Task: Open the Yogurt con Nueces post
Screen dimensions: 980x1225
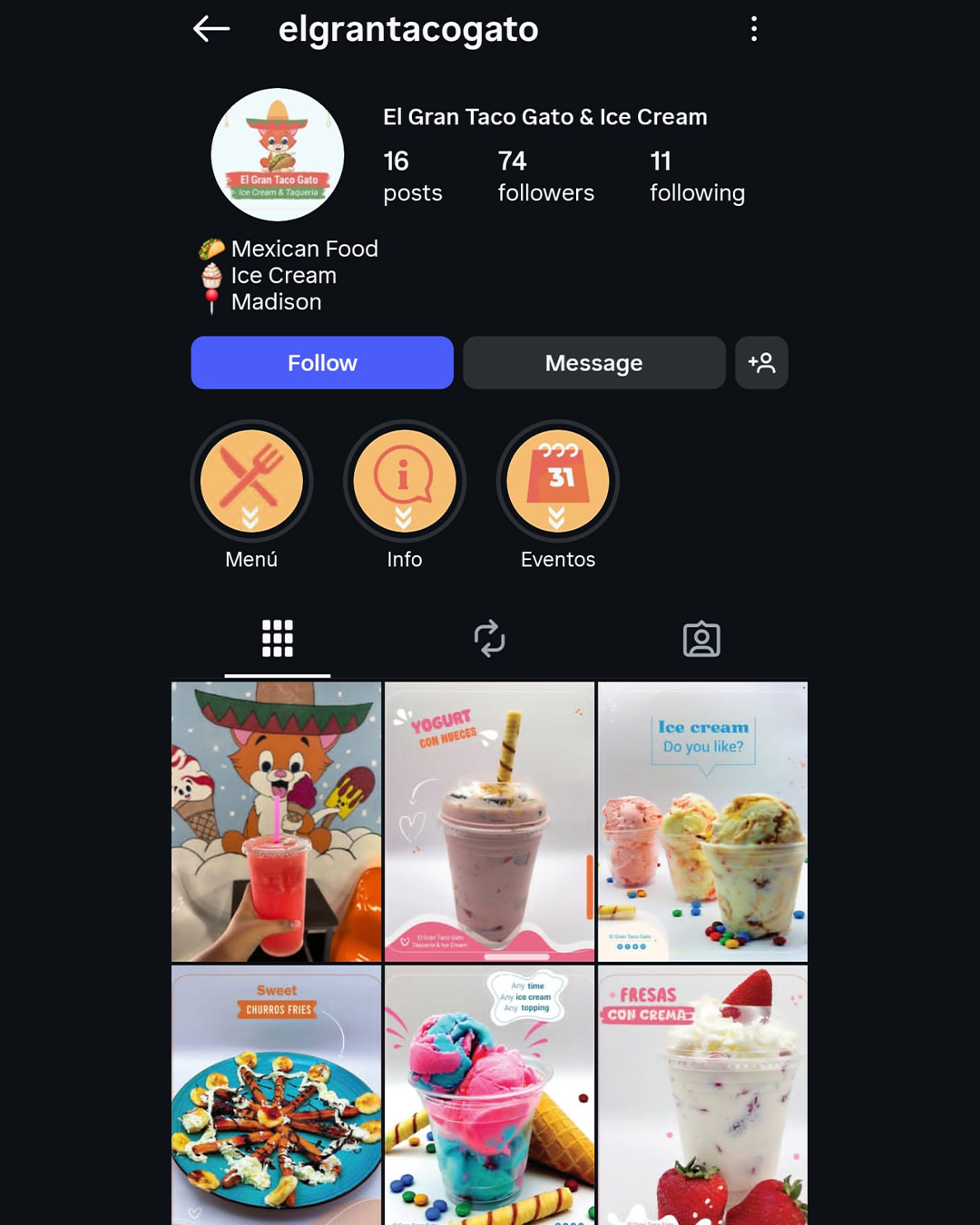Action: [490, 821]
